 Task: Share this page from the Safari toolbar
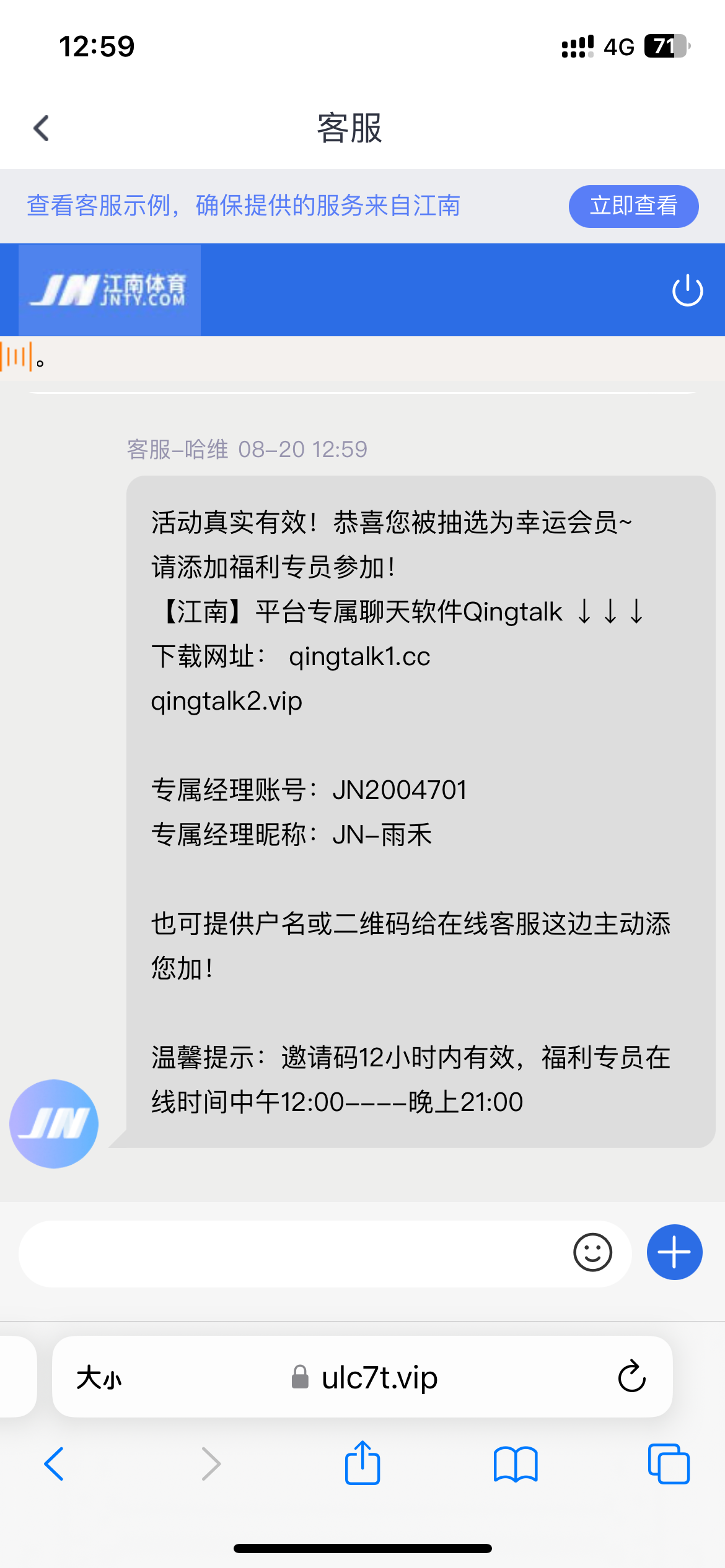362,1463
